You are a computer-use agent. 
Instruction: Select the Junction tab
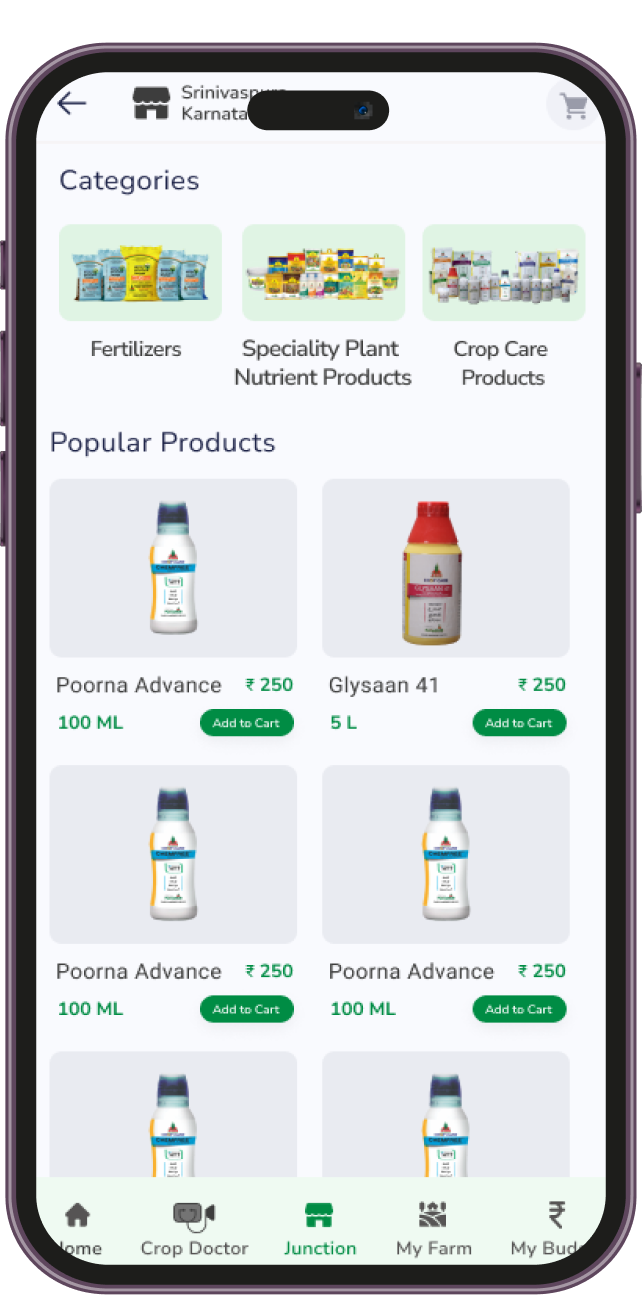tap(319, 1230)
